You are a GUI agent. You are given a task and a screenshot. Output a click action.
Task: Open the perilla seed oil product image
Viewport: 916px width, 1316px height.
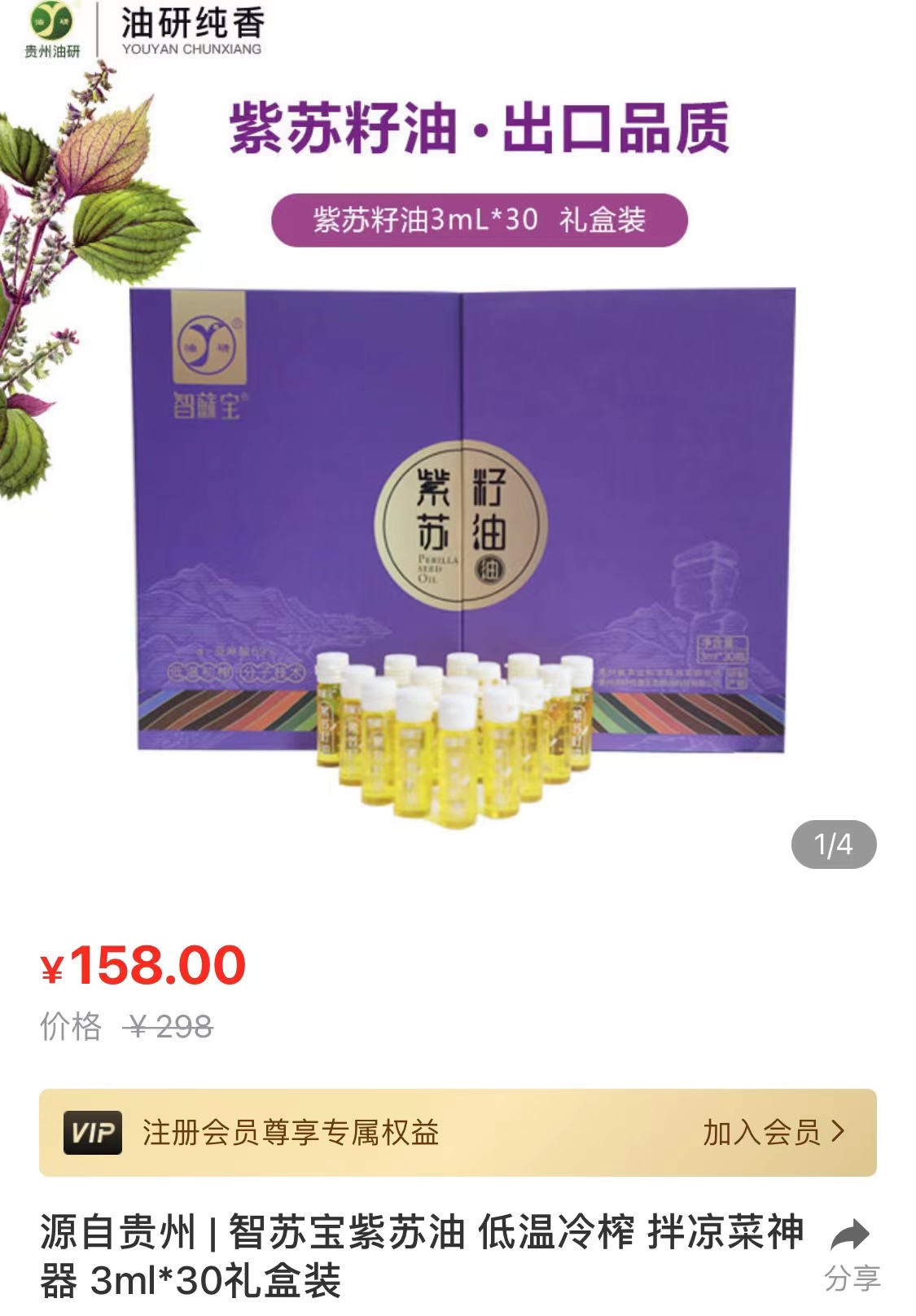(x=462, y=521)
